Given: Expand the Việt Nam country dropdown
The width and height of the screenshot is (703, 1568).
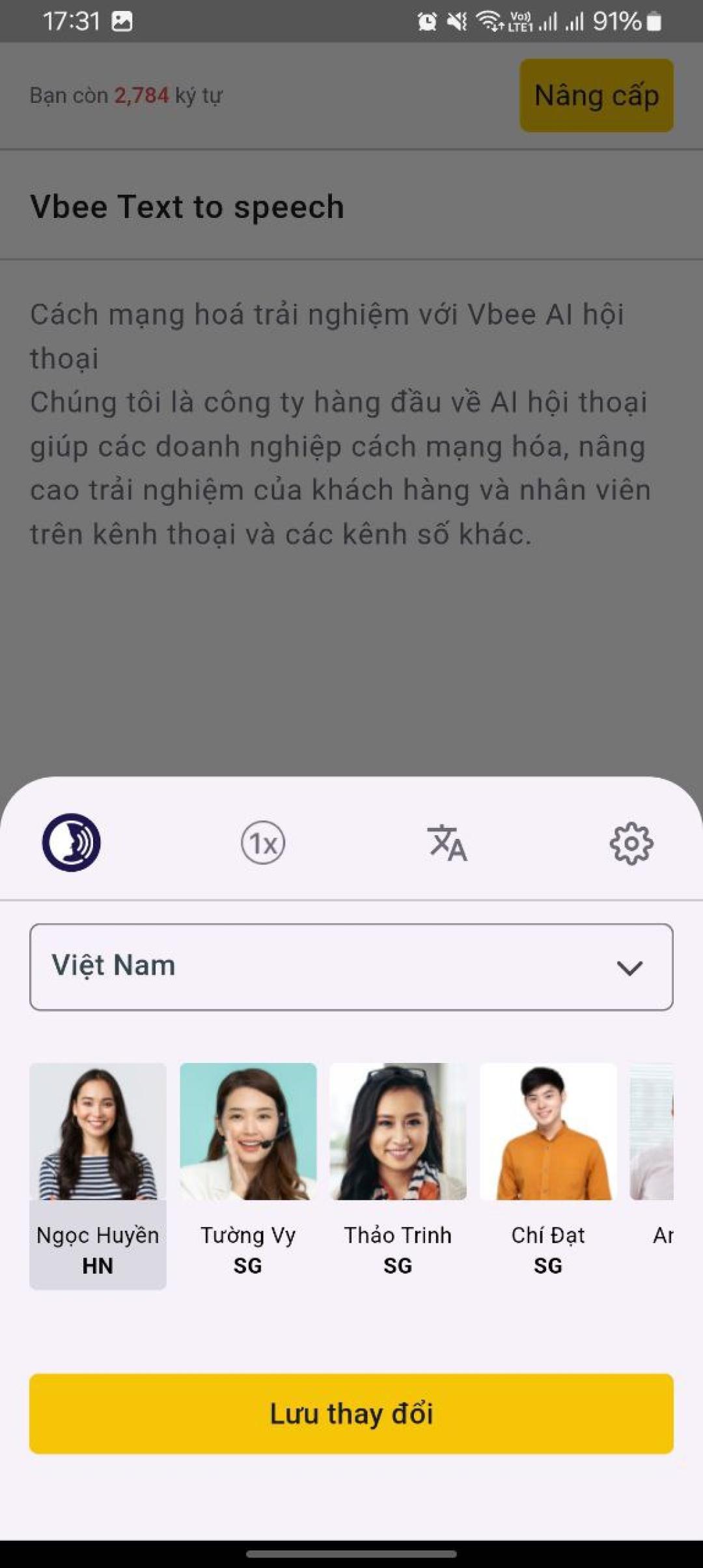Looking at the screenshot, I should tap(351, 967).
